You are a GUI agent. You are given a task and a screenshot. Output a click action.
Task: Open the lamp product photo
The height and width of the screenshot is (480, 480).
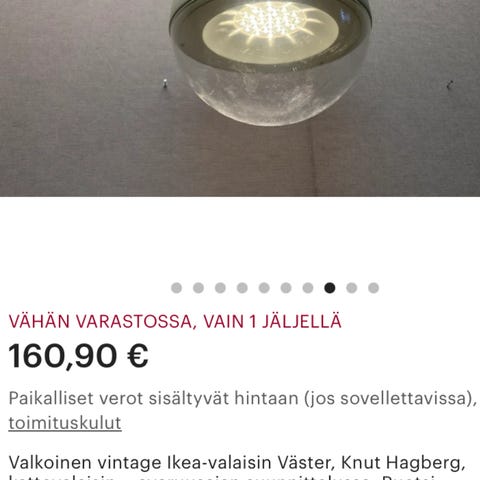[240, 98]
